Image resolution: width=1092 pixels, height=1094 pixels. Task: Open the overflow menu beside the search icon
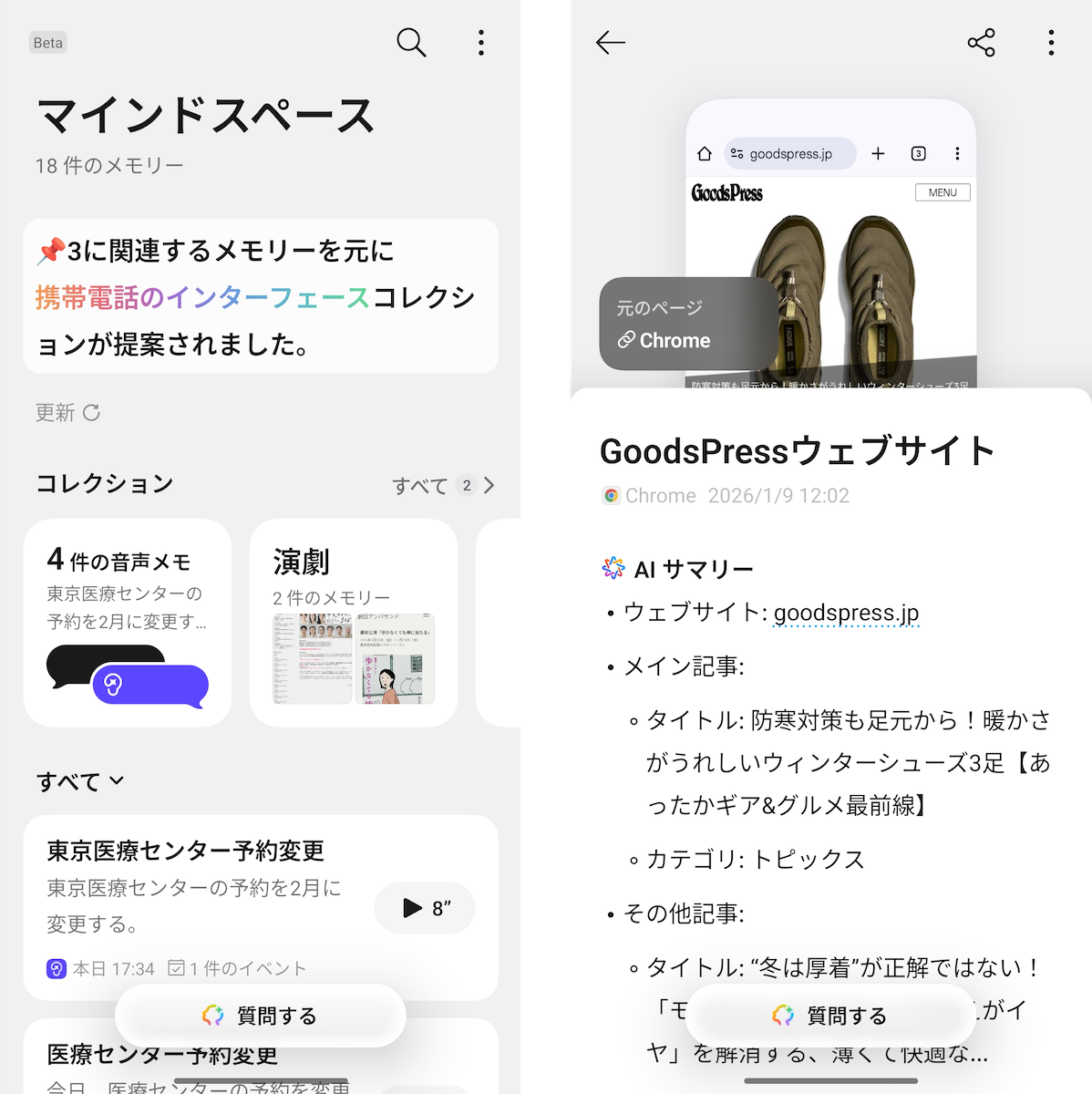(x=481, y=42)
